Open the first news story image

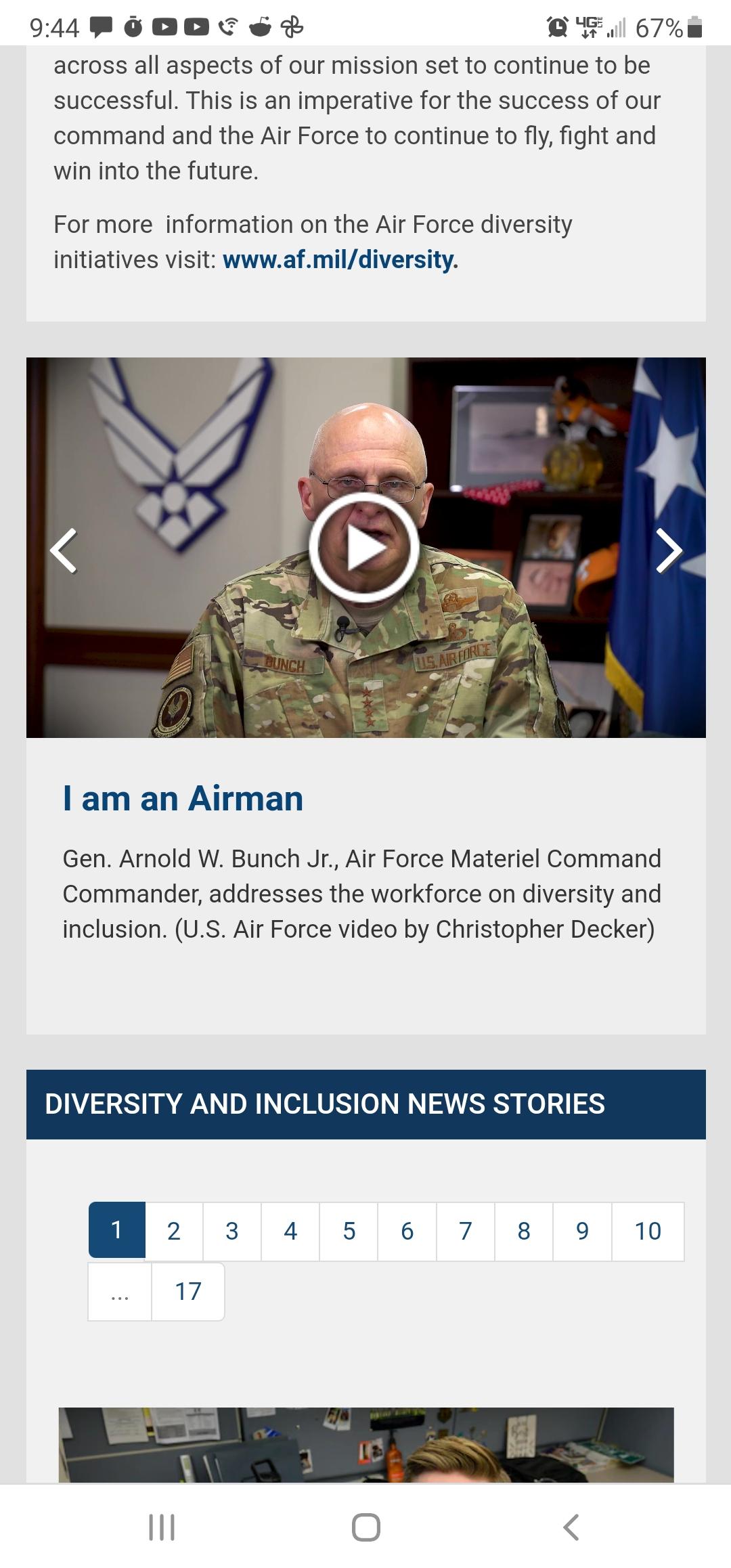point(365,1445)
